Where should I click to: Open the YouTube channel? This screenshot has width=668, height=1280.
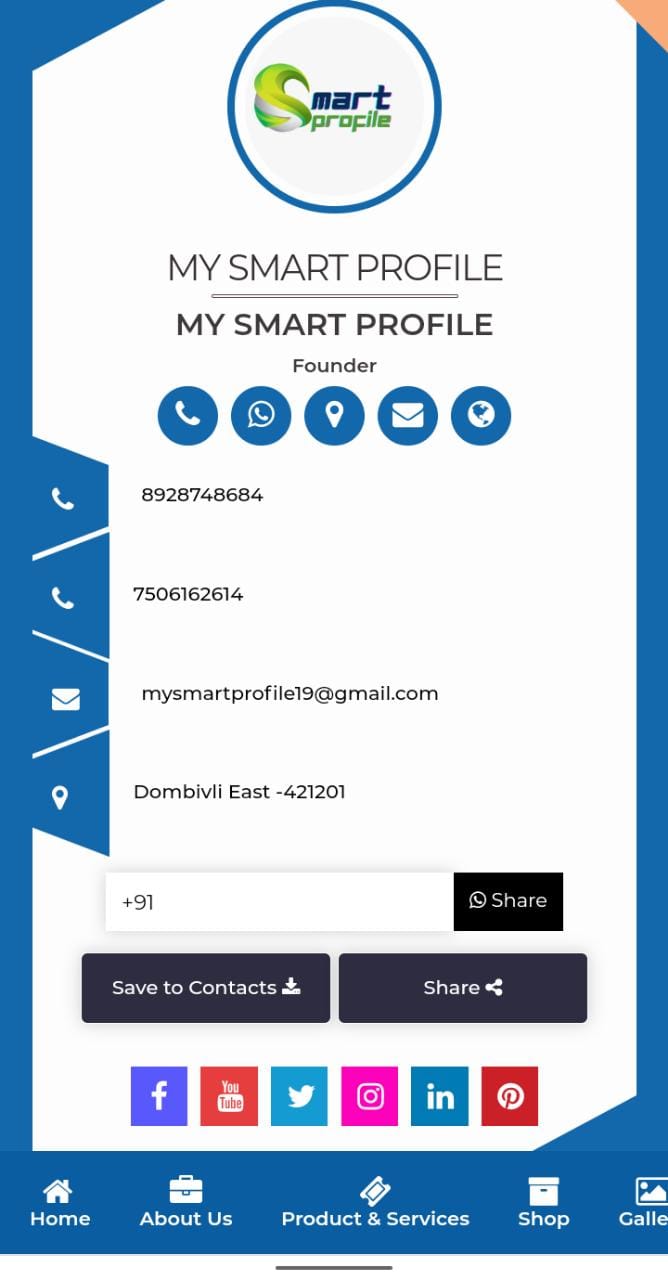[x=229, y=1097]
